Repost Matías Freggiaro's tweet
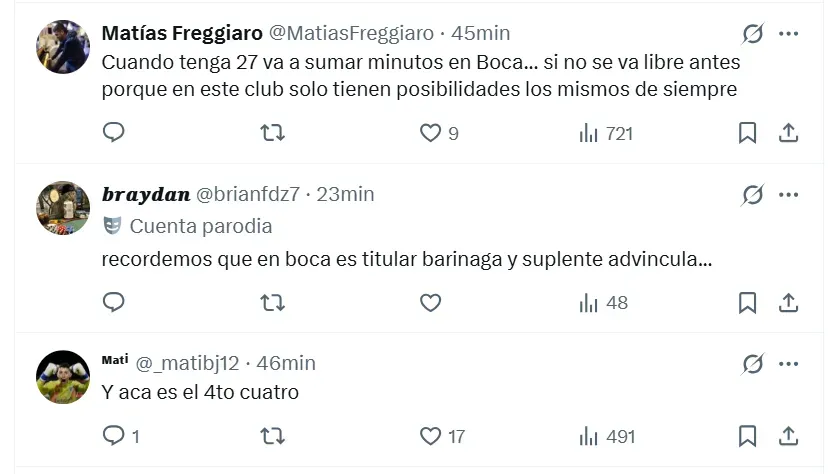This screenshot has width=834, height=474. 272,132
